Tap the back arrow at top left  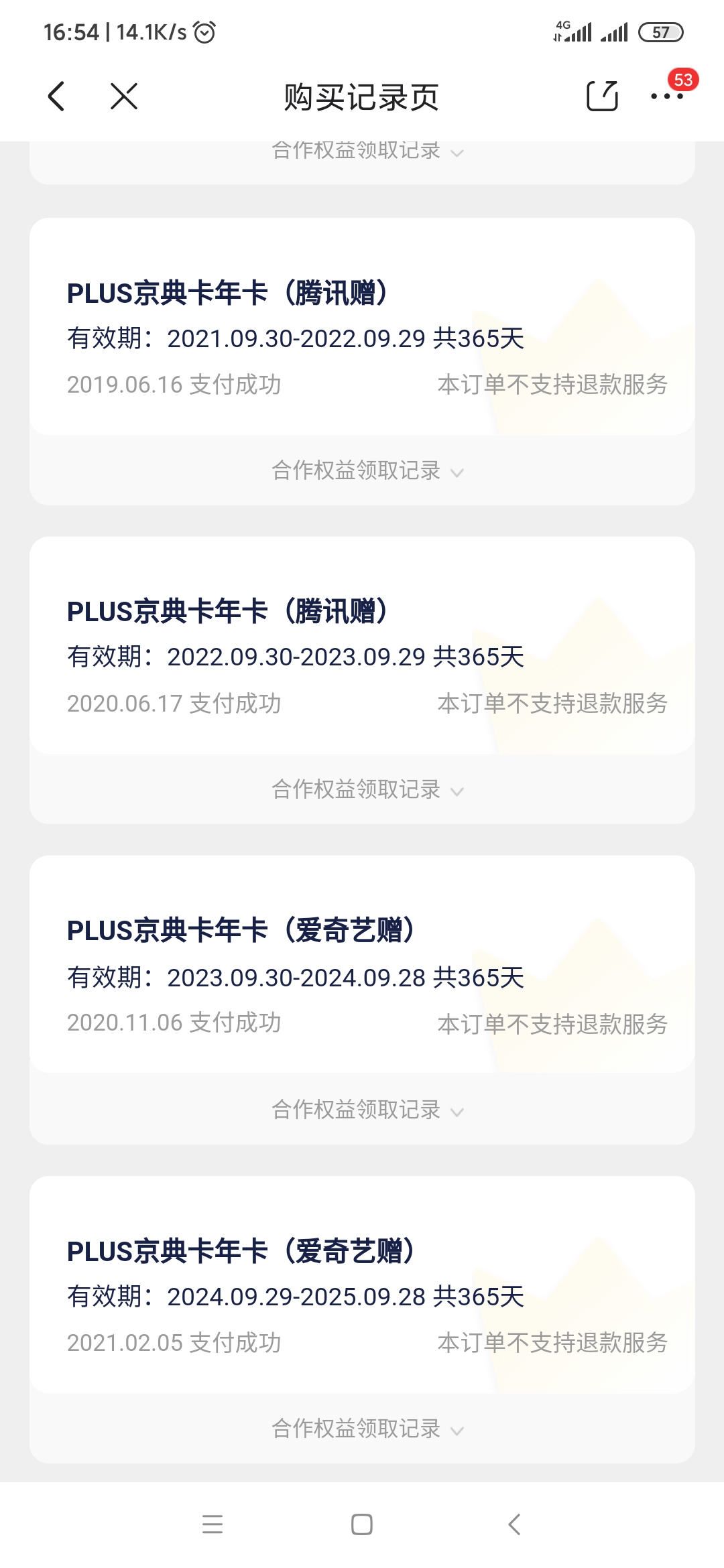(x=56, y=96)
